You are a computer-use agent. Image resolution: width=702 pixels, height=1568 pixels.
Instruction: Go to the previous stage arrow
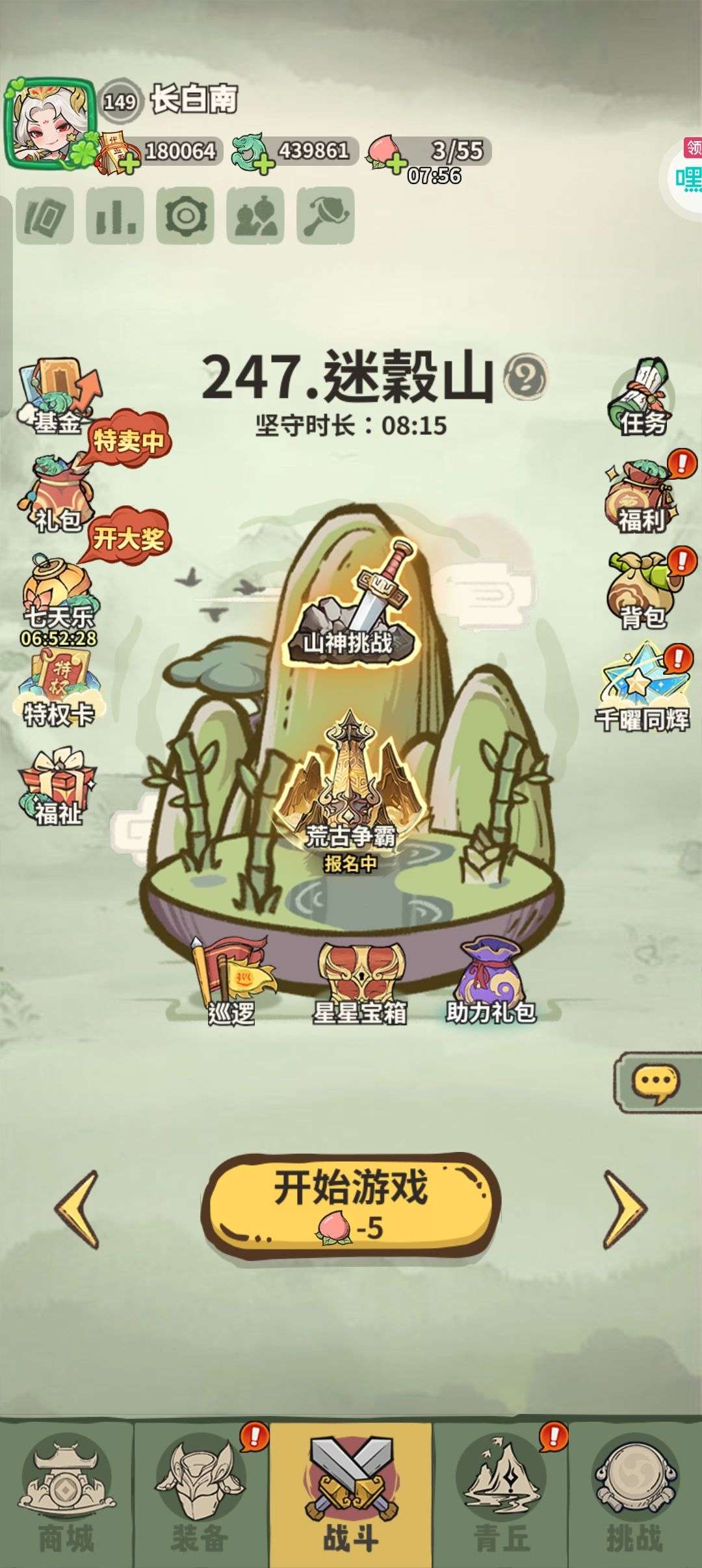coord(78,1209)
